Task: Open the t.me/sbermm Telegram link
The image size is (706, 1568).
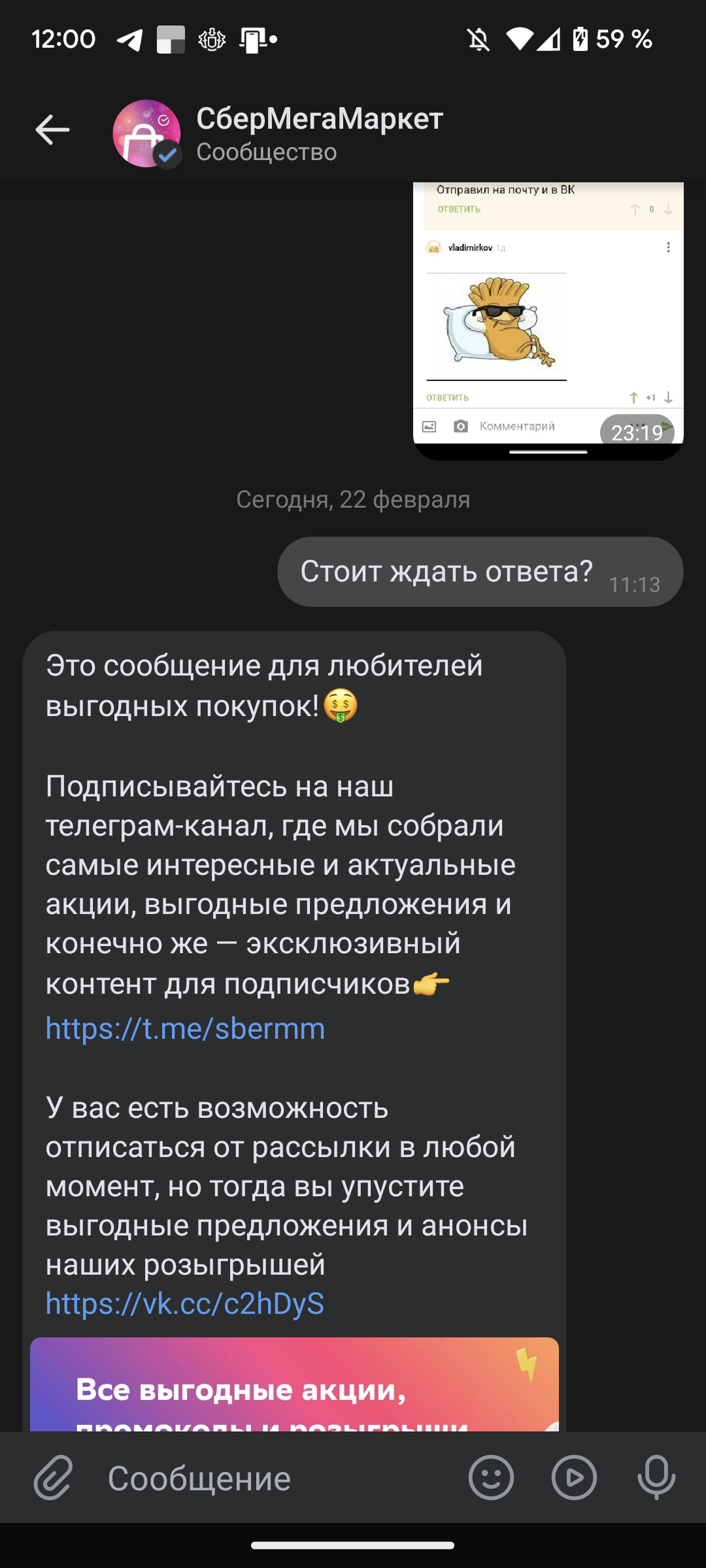Action: click(x=185, y=1029)
